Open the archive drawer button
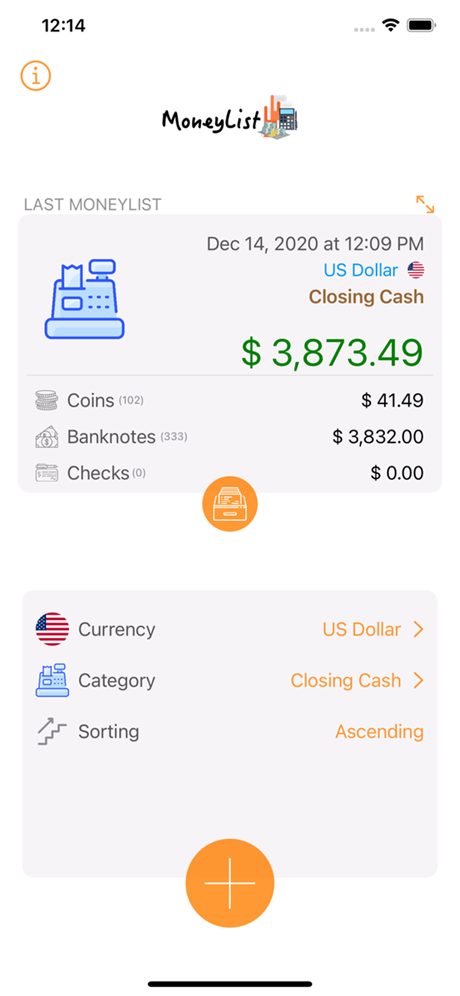 pos(230,504)
